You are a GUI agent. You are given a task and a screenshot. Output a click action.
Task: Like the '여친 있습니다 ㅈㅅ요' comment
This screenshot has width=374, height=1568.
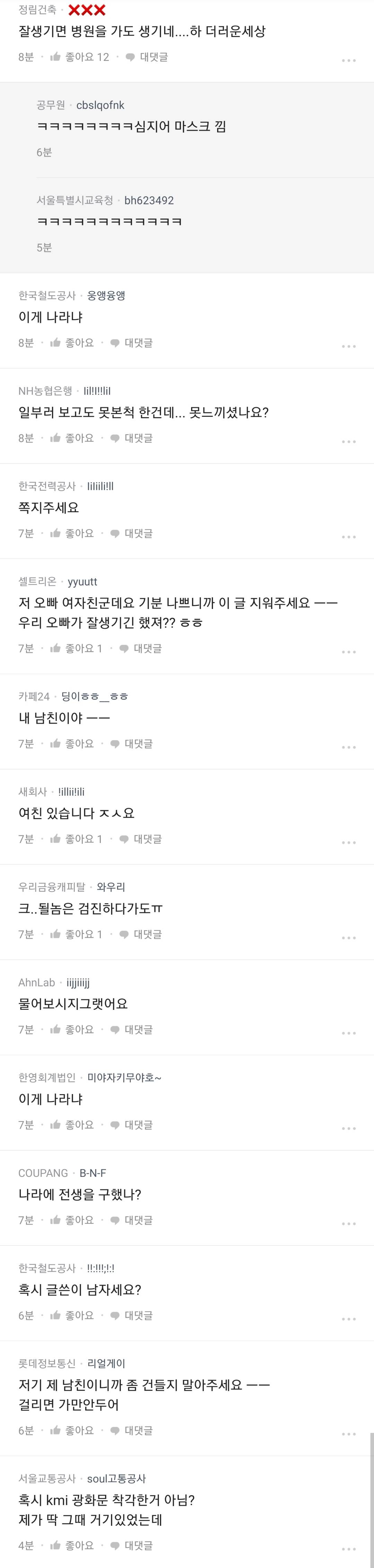[75, 839]
